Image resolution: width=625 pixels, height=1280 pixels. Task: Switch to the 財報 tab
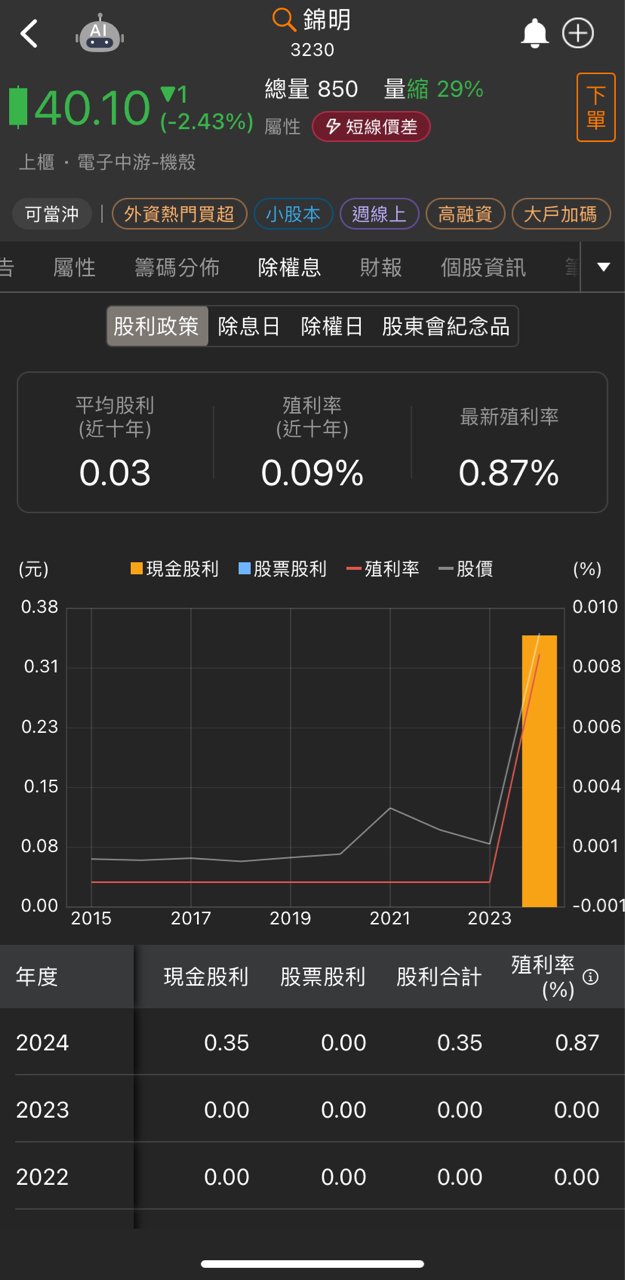[x=381, y=267]
